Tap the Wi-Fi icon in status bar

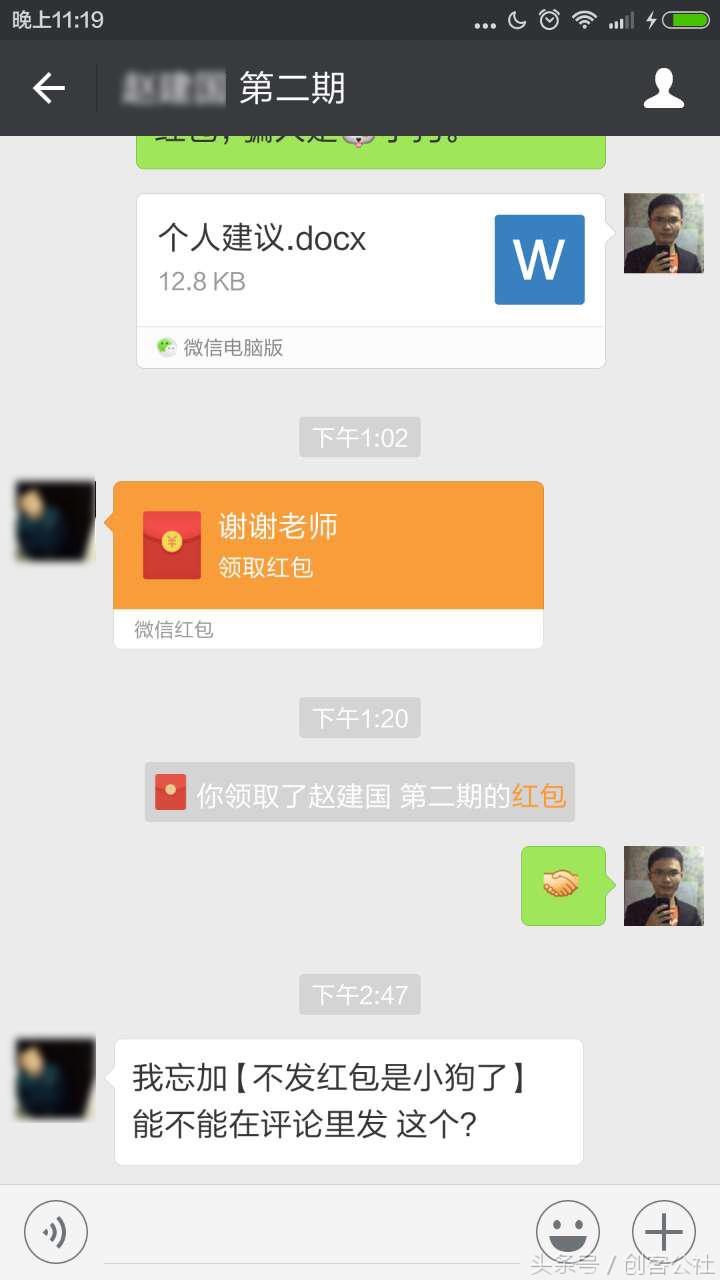point(585,18)
